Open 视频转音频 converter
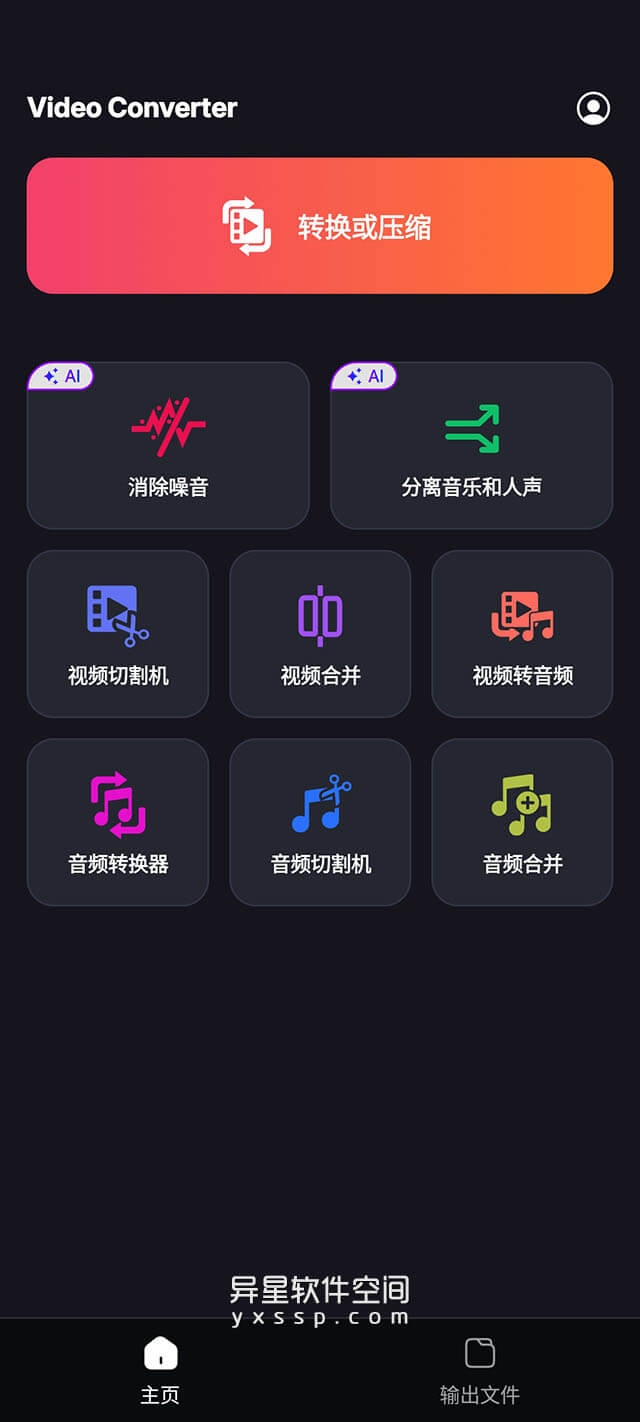The height and width of the screenshot is (1422, 640). coord(522,634)
